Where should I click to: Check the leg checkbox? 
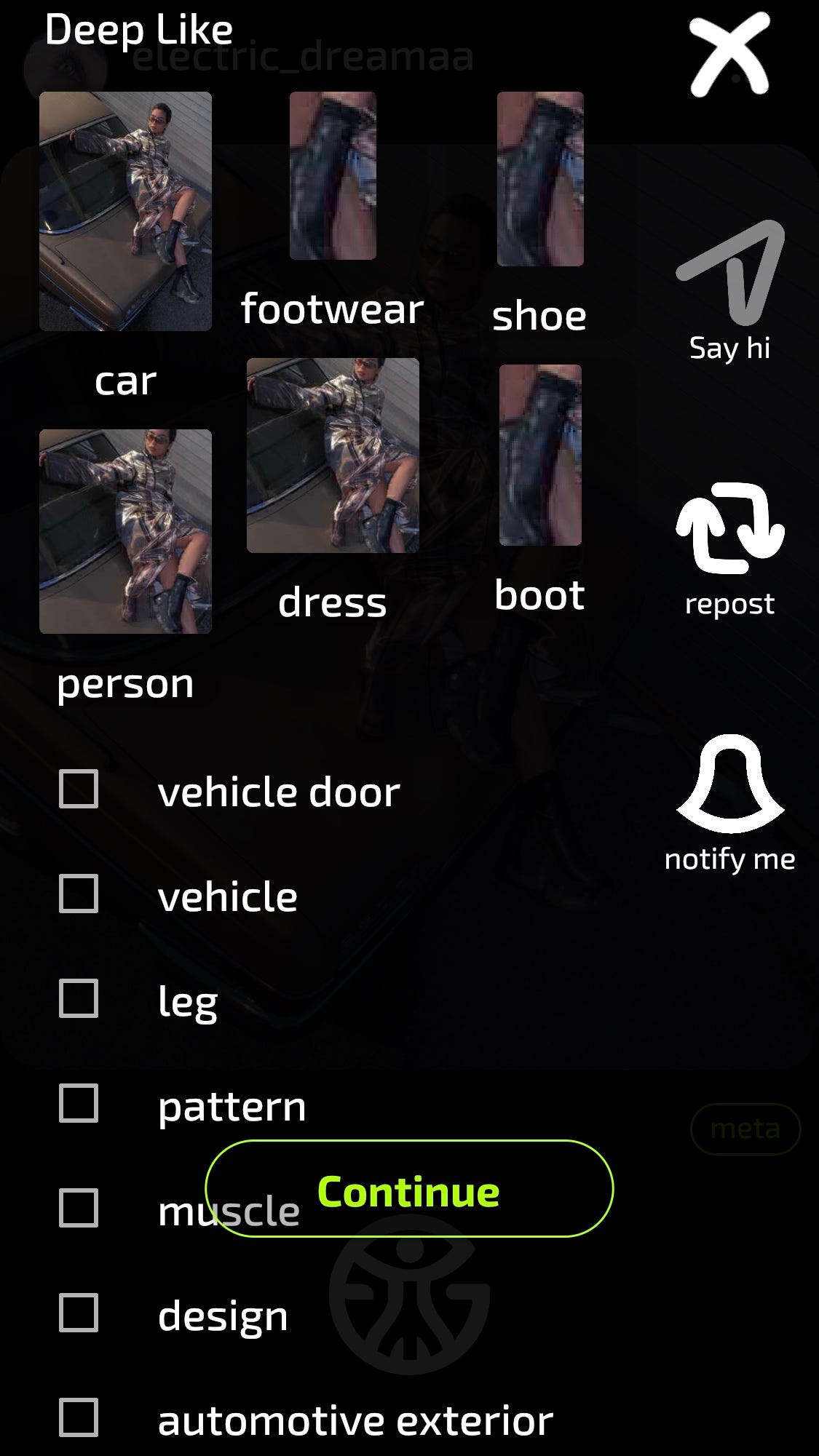[79, 998]
